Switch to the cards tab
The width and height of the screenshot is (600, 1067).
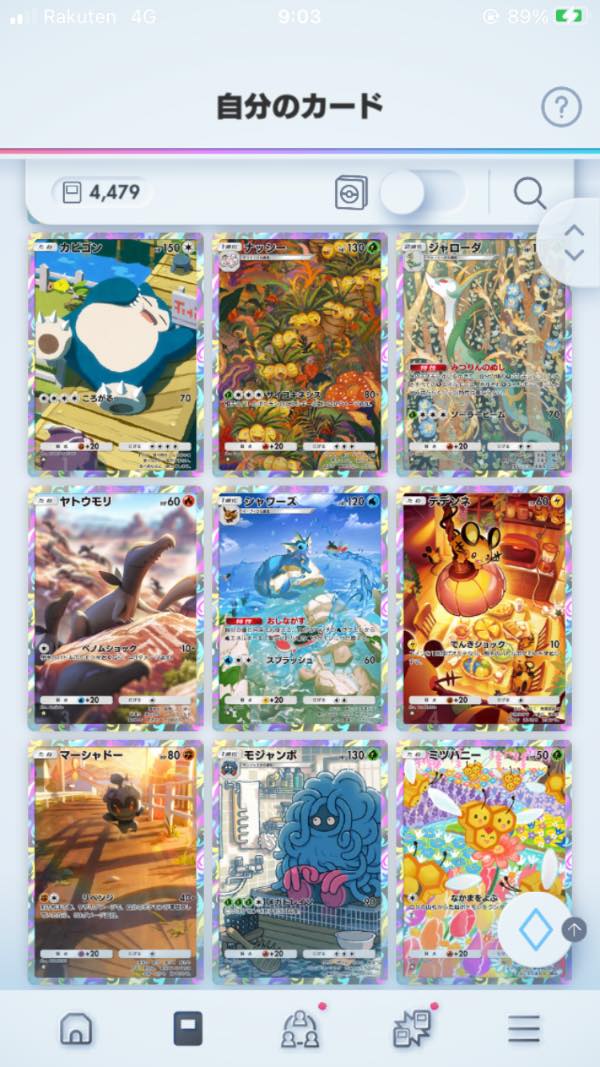coord(188,1028)
